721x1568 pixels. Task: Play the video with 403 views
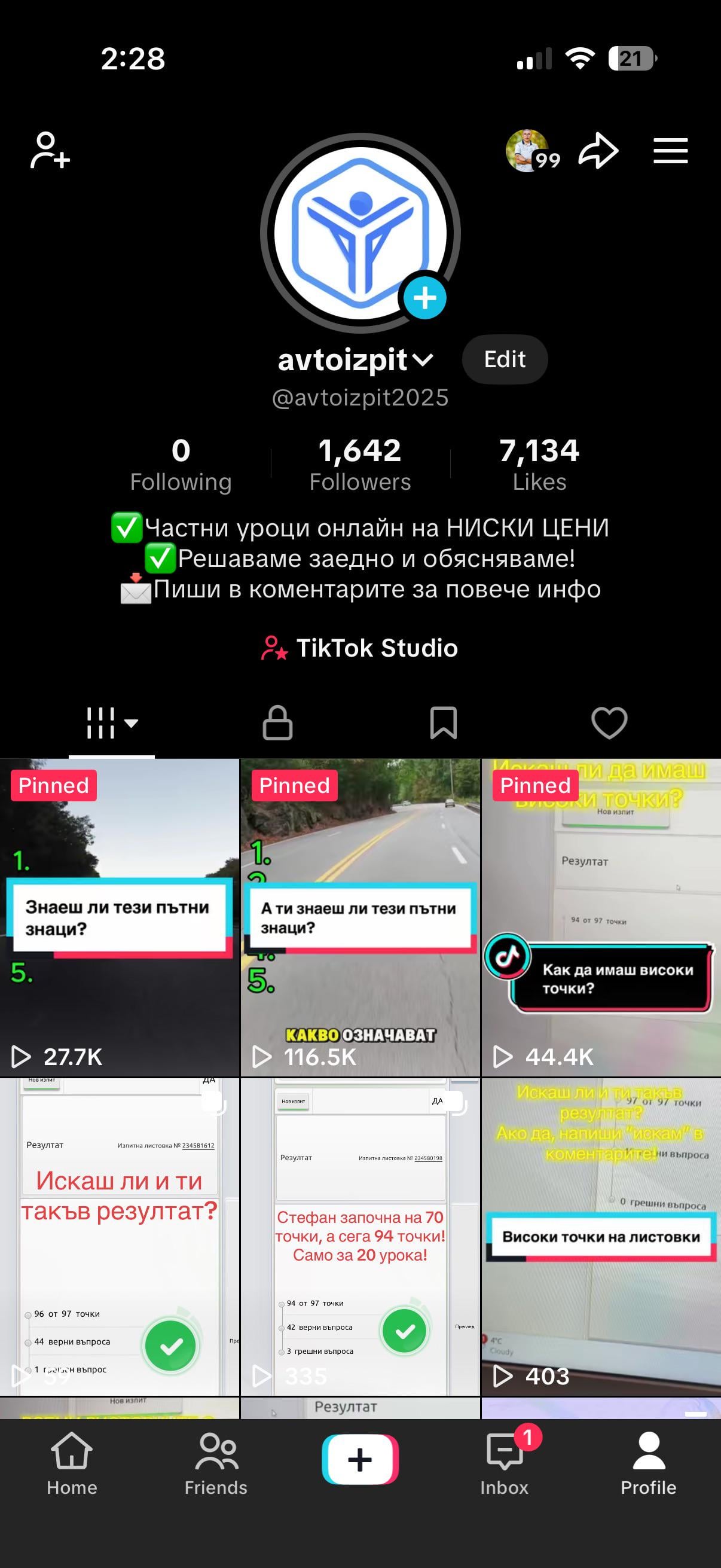(x=601, y=1236)
